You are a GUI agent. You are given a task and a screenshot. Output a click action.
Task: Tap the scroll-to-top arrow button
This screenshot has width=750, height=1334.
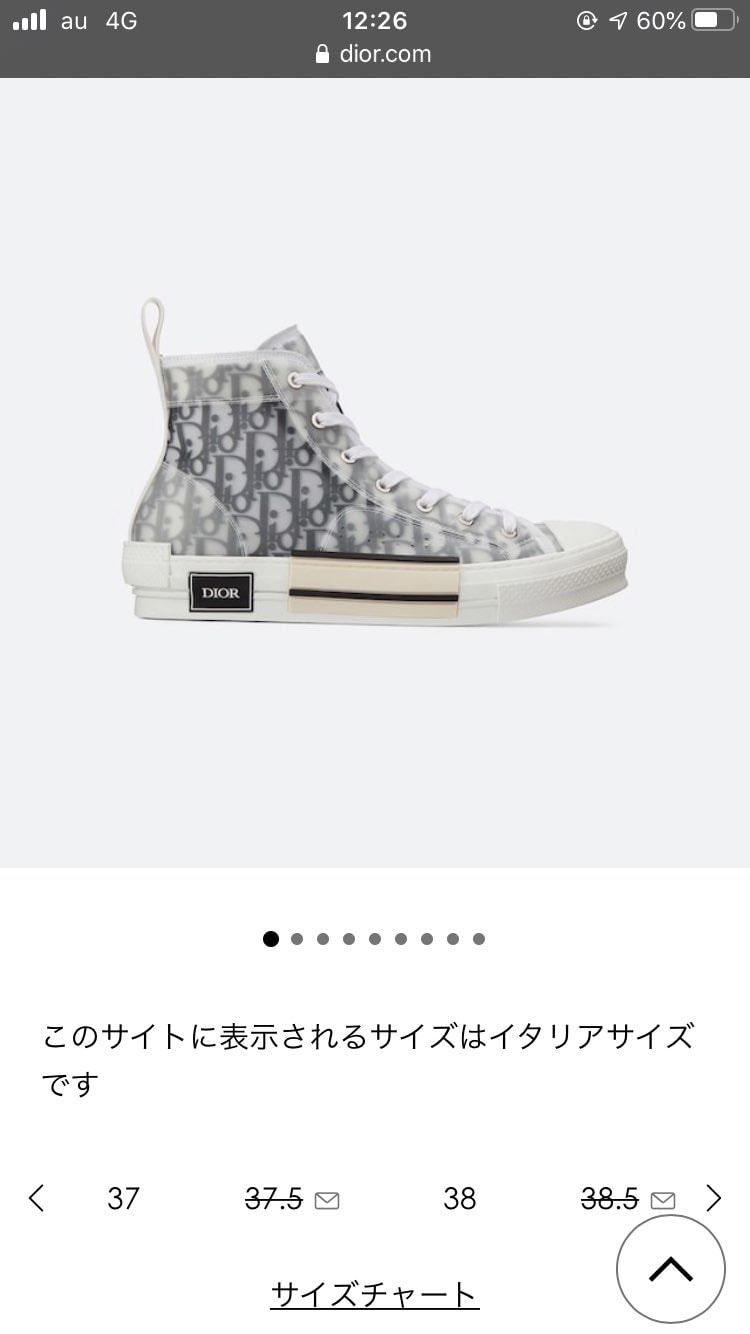tap(670, 1269)
